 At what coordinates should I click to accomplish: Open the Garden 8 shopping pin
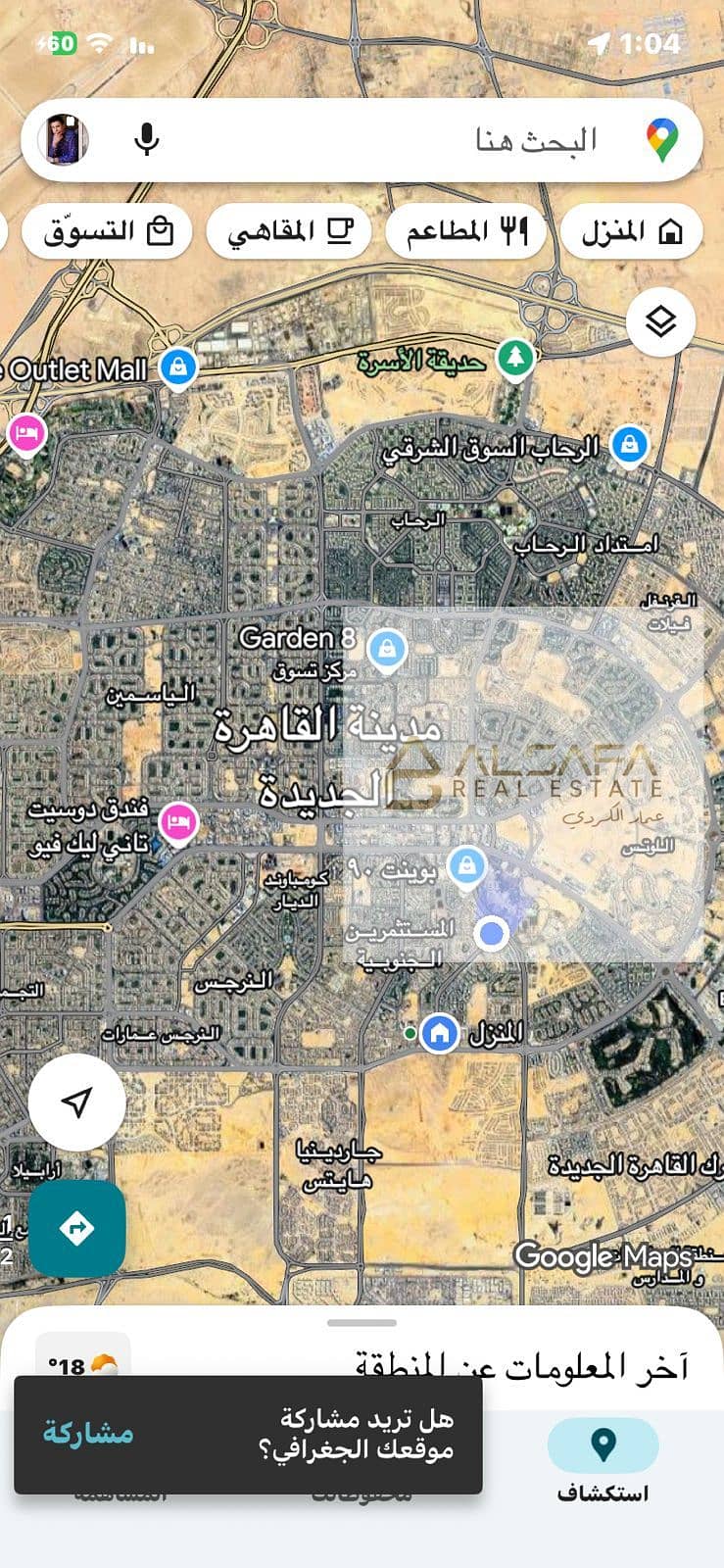tap(388, 649)
